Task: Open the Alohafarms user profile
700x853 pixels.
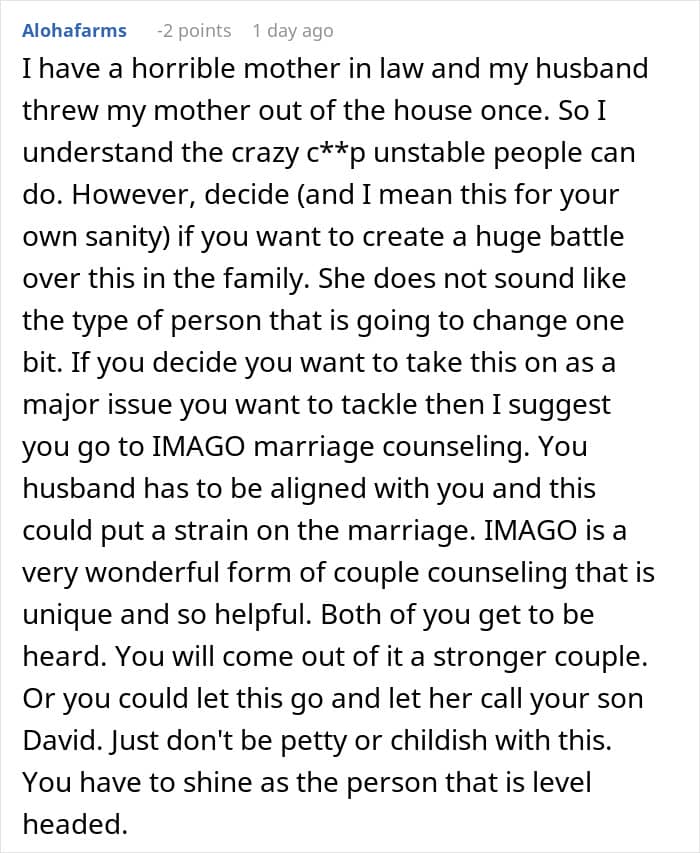Action: (75, 30)
